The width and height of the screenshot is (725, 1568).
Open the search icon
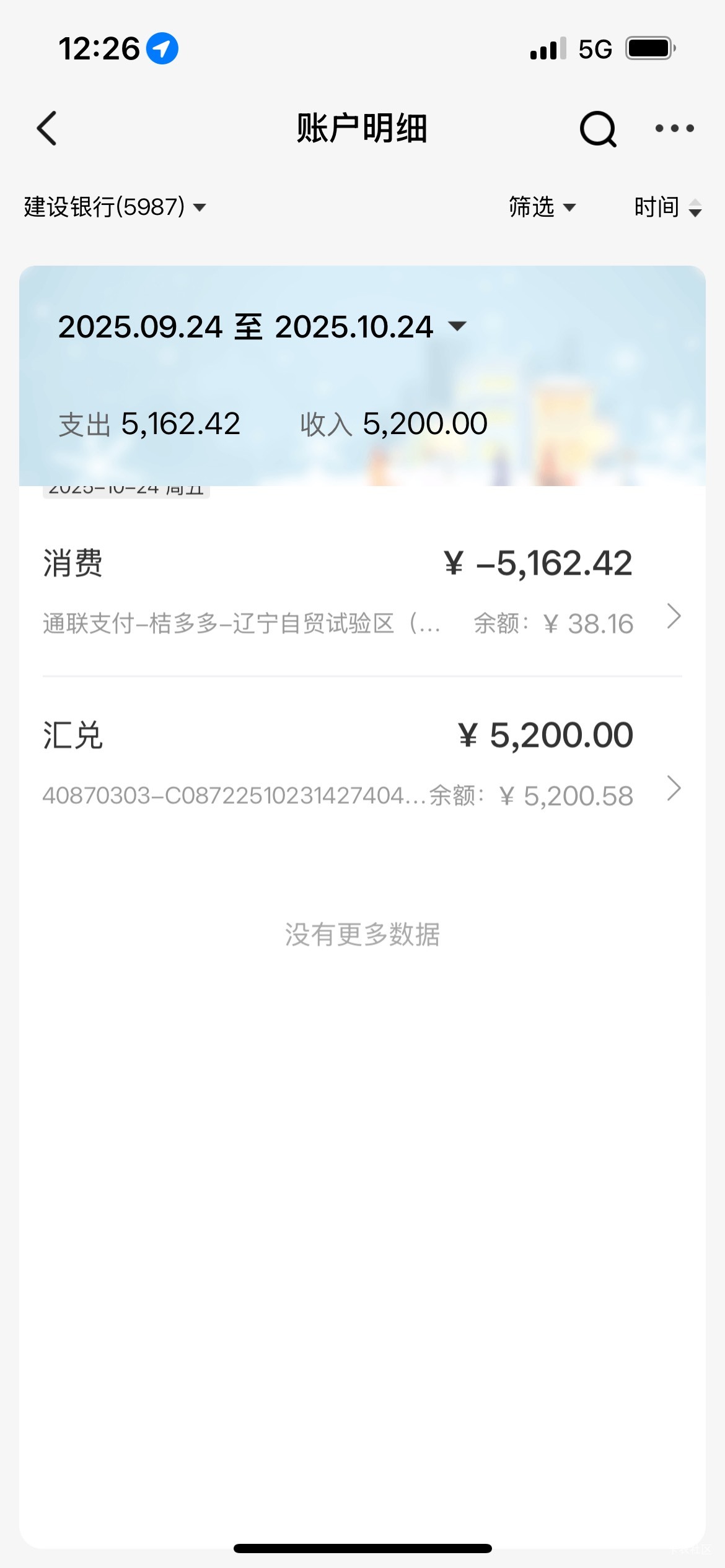pyautogui.click(x=597, y=129)
